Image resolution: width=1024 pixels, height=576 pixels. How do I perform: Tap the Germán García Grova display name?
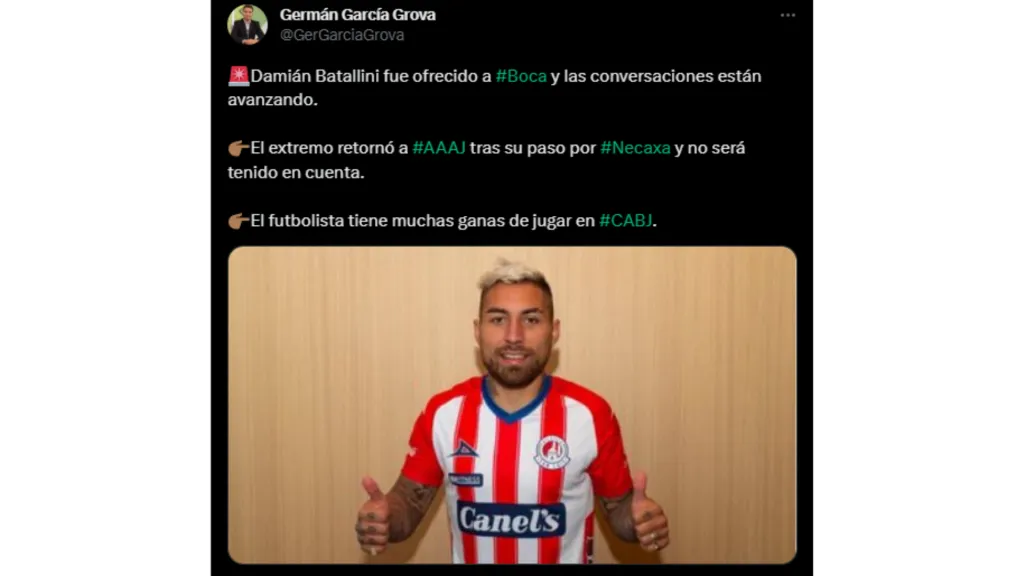point(357,15)
